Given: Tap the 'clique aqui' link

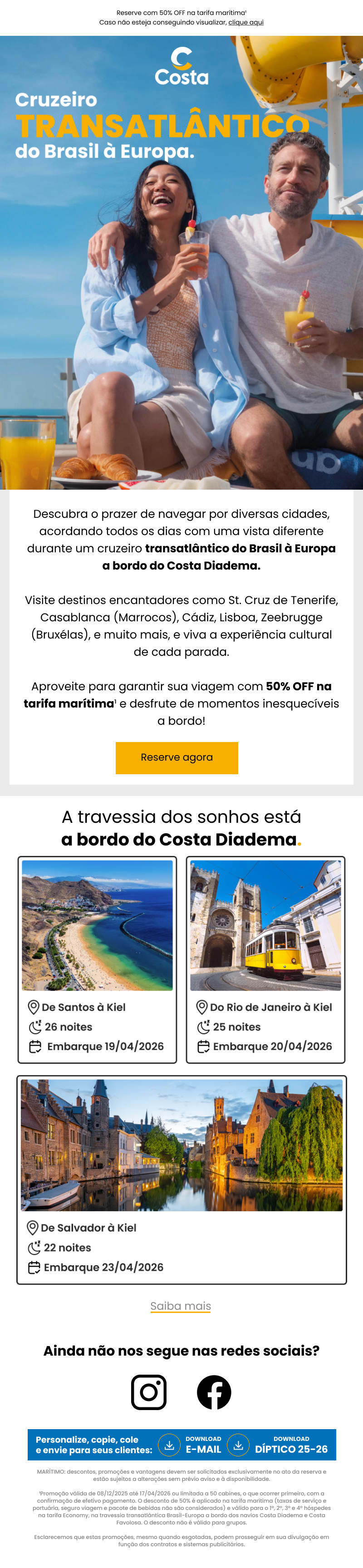Looking at the screenshot, I should click(245, 23).
